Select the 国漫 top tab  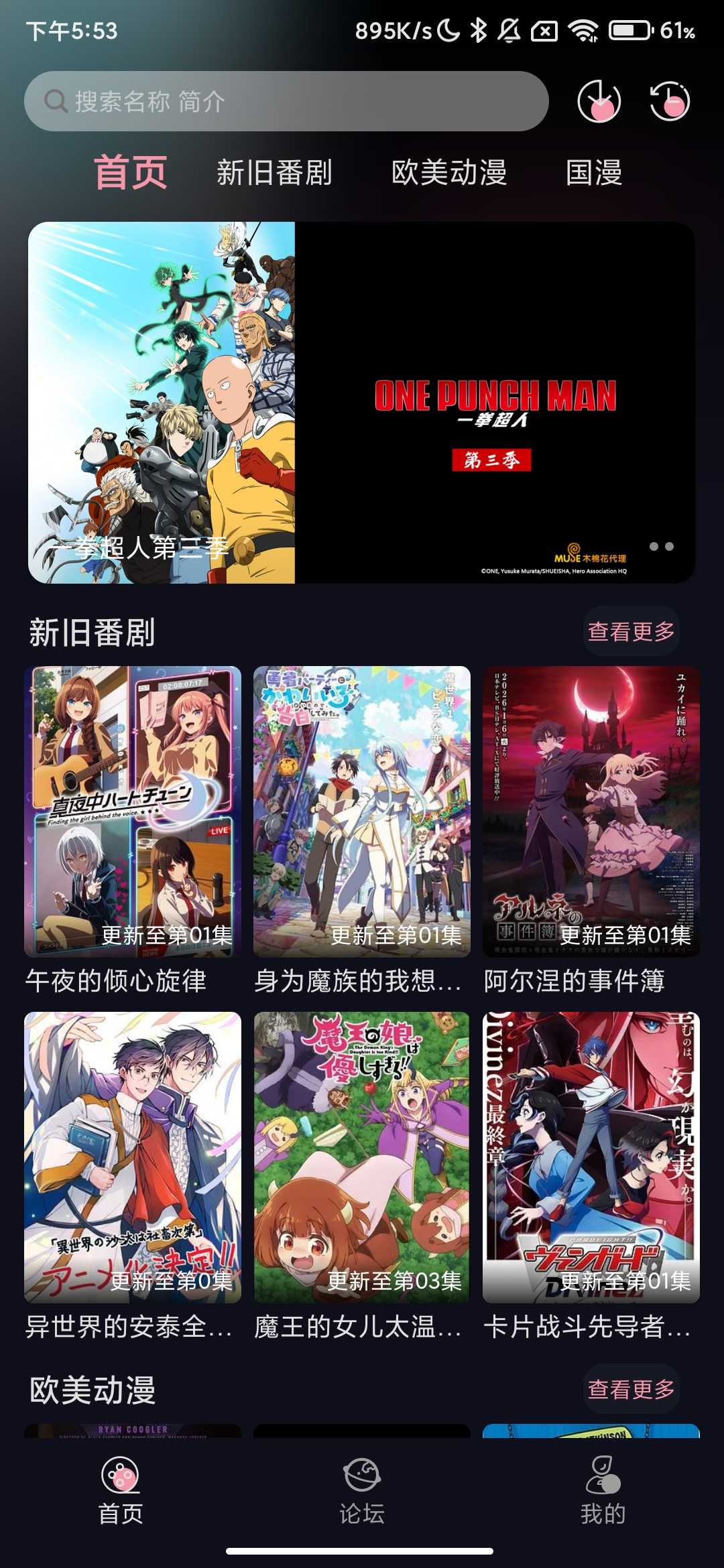coord(593,172)
